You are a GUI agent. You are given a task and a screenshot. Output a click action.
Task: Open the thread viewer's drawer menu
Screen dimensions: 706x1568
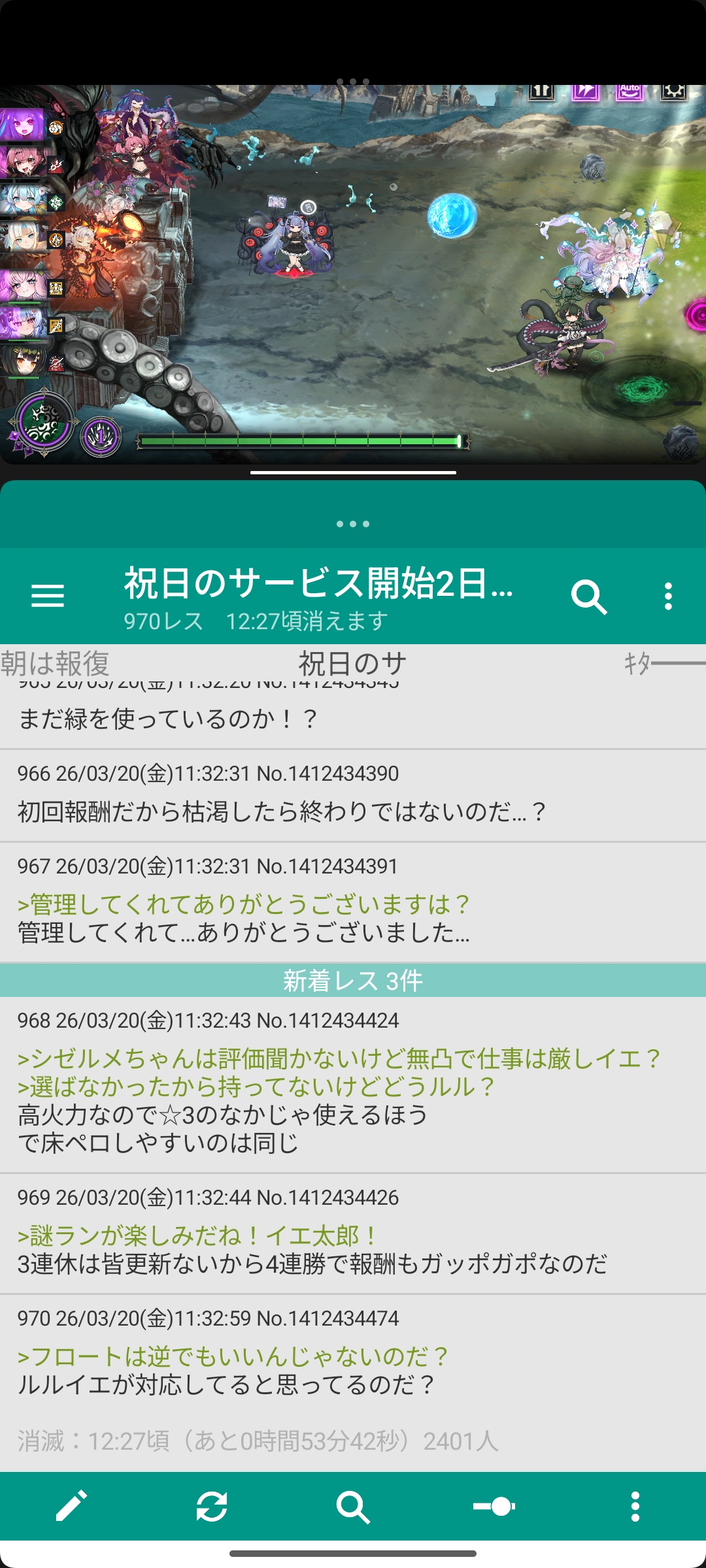(48, 596)
